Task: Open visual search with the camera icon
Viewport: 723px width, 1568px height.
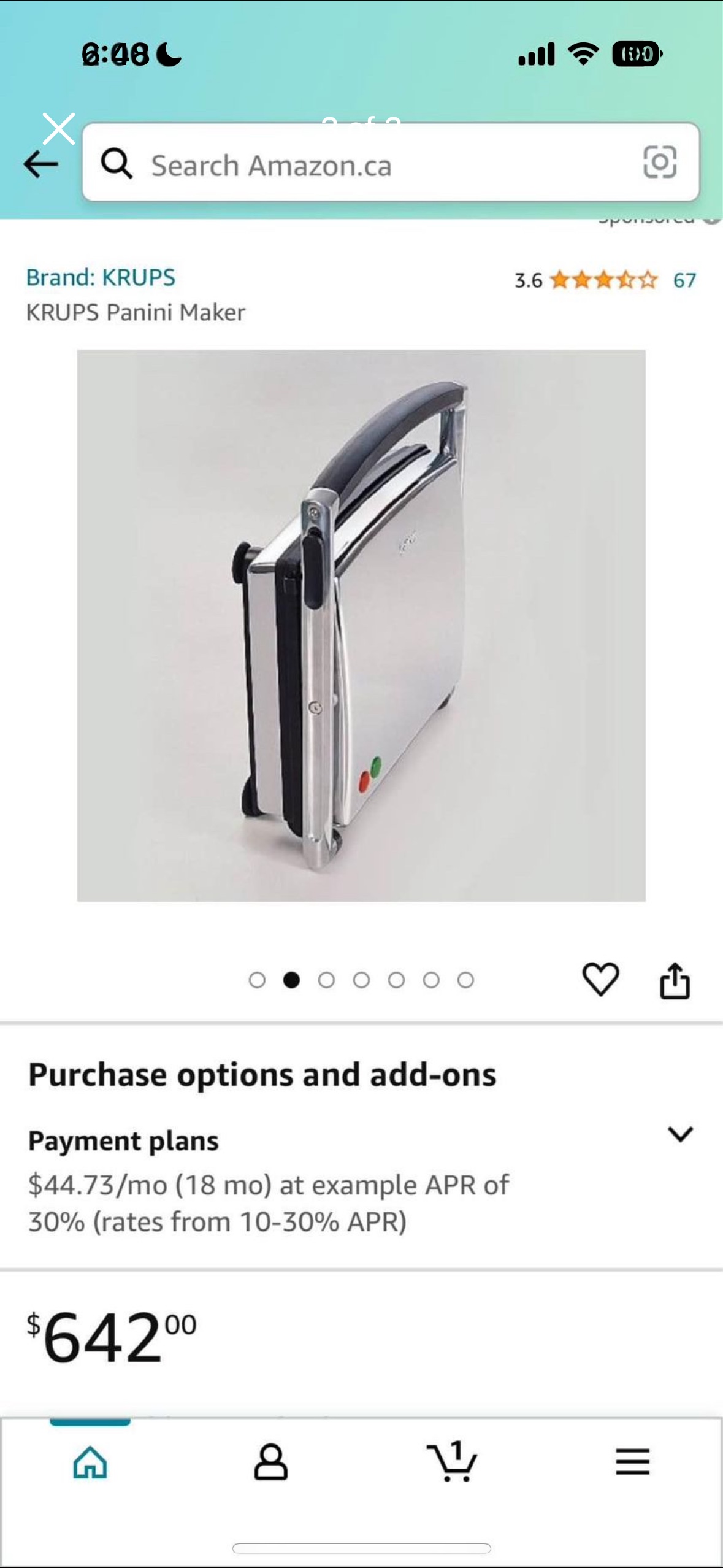Action: (657, 163)
